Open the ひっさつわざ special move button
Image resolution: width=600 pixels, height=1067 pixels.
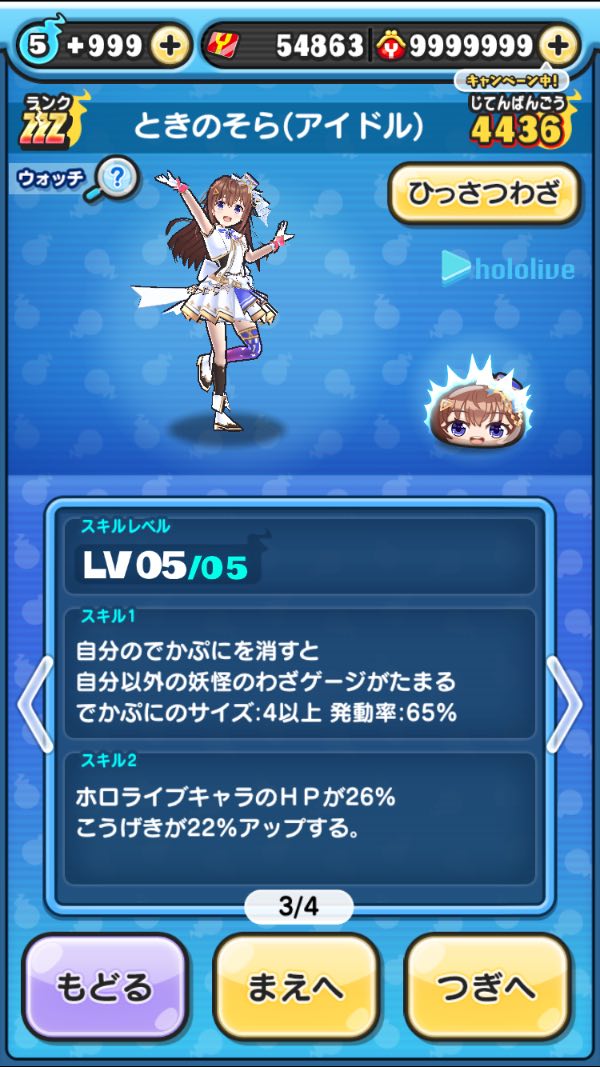click(484, 194)
